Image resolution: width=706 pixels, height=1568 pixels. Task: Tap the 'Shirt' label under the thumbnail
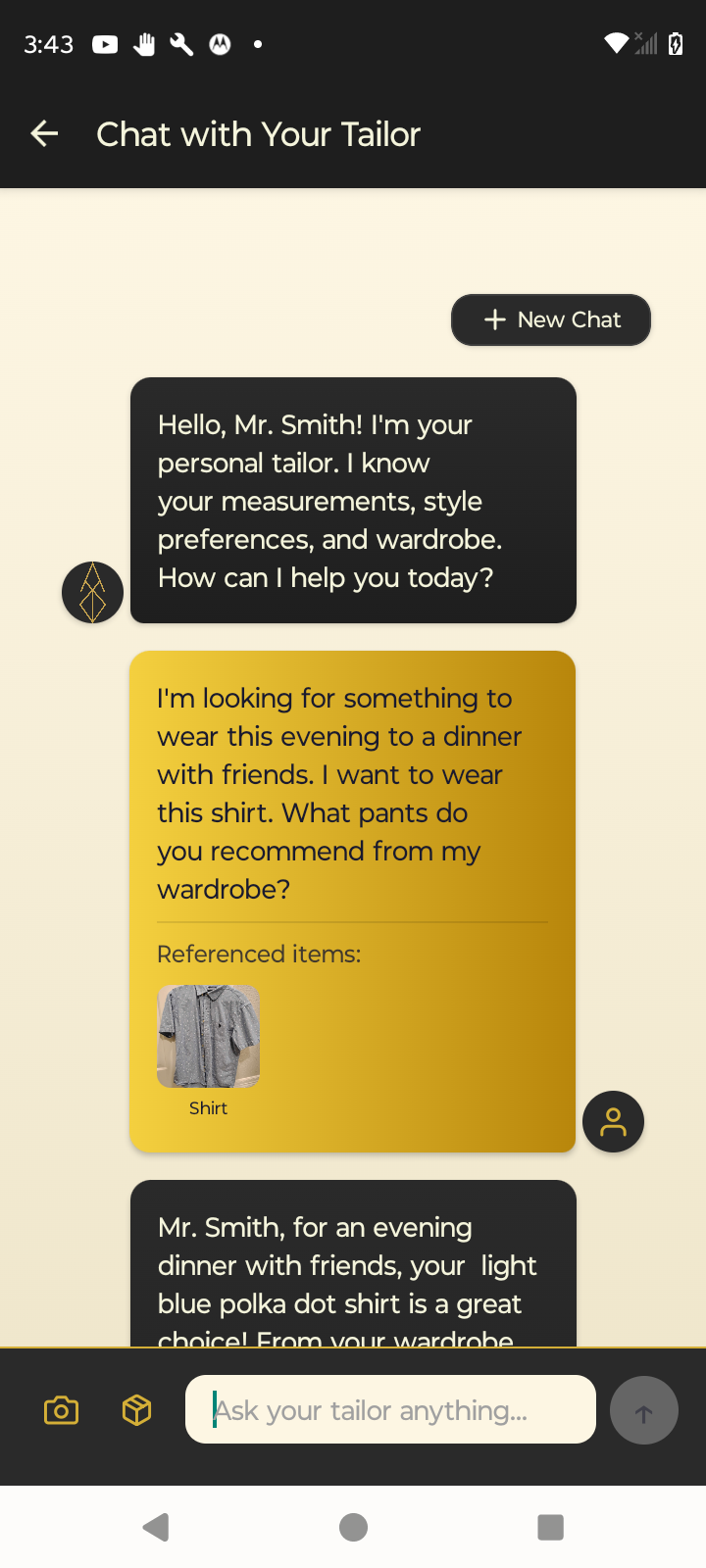point(208,1108)
